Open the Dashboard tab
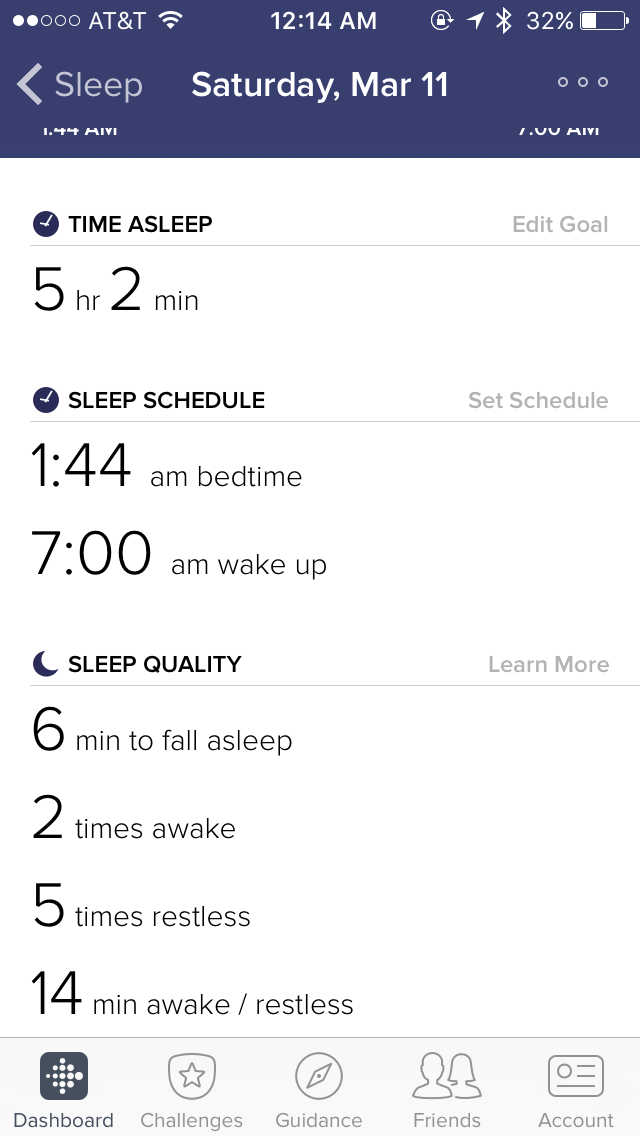The width and height of the screenshot is (640, 1136). [64, 1090]
